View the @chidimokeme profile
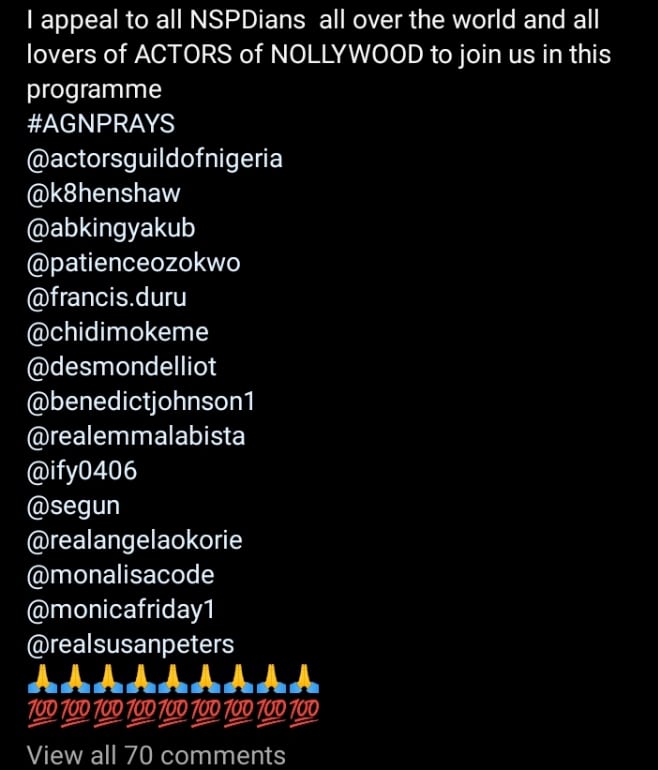Image resolution: width=658 pixels, height=770 pixels. tap(117, 332)
